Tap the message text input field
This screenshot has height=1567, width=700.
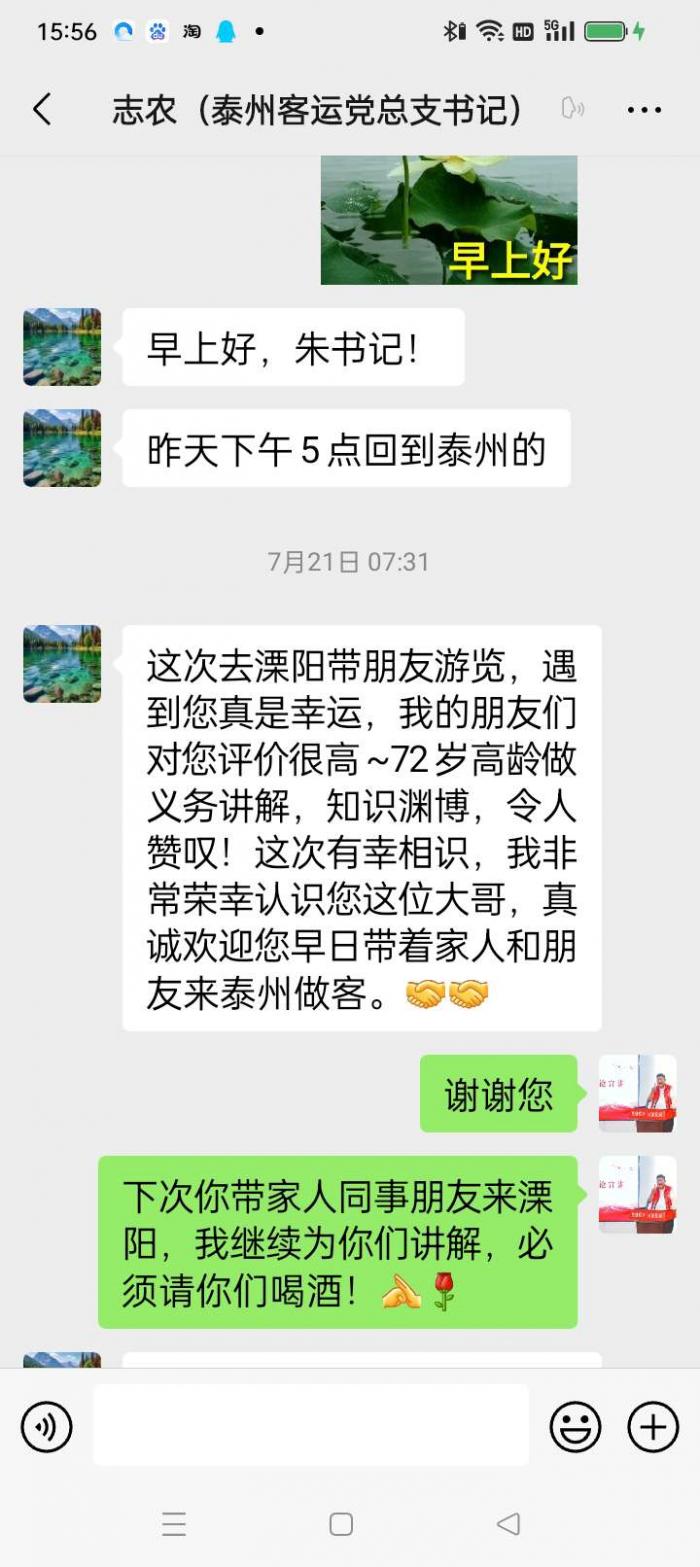click(310, 1425)
